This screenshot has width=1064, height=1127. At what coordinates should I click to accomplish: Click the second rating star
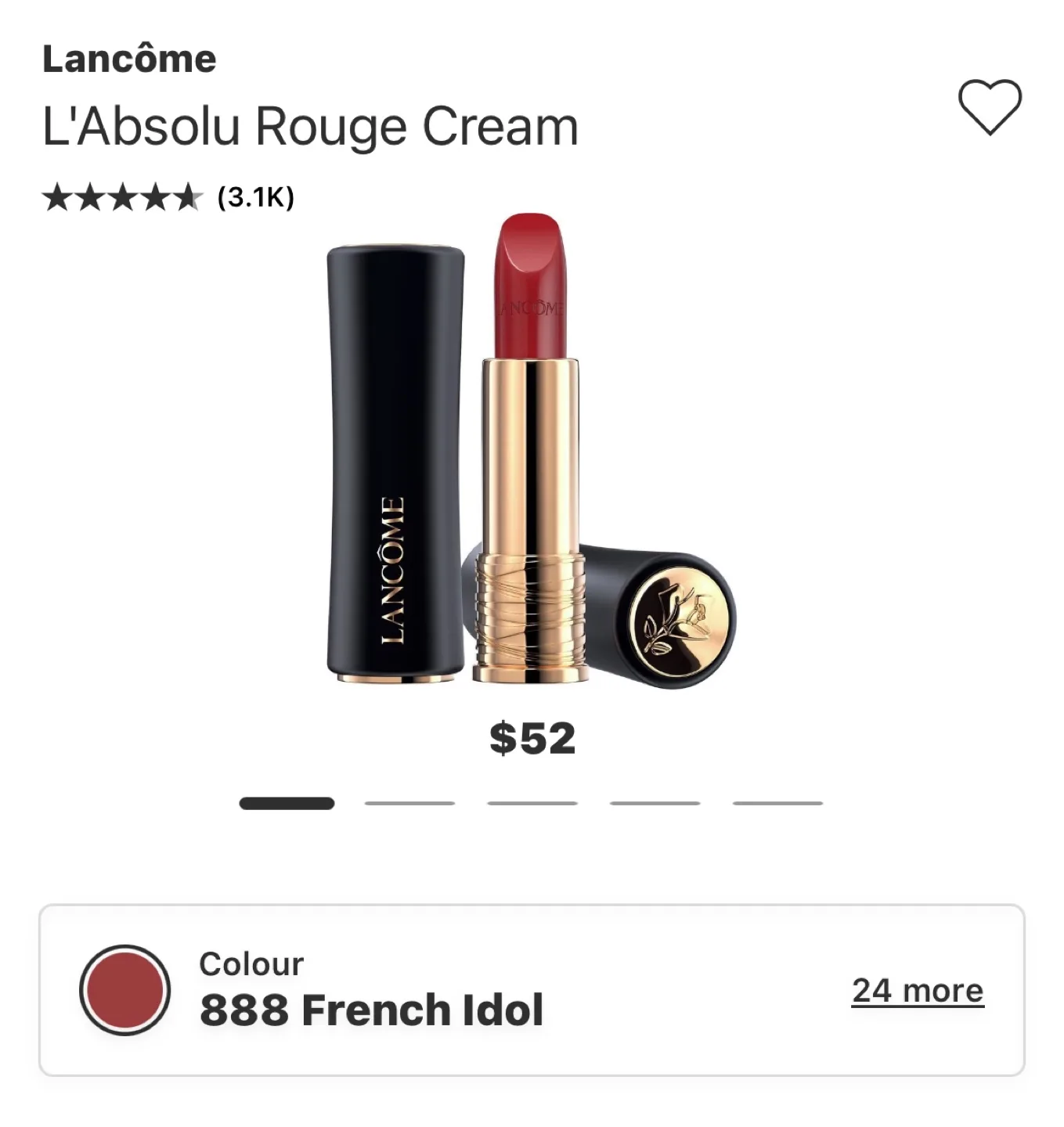[x=92, y=195]
